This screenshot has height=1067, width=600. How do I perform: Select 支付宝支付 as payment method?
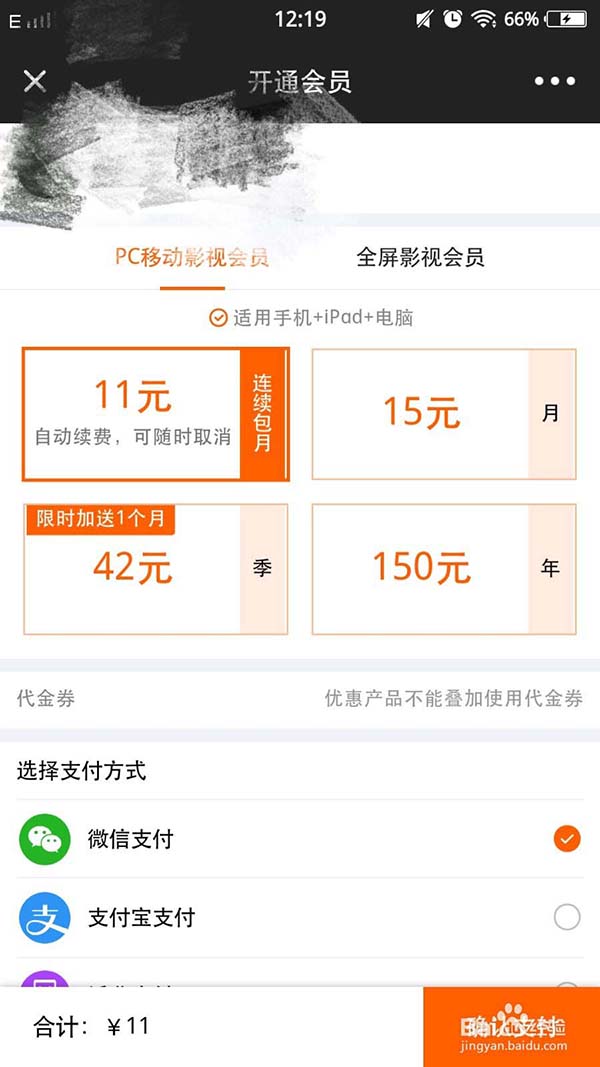pos(300,917)
